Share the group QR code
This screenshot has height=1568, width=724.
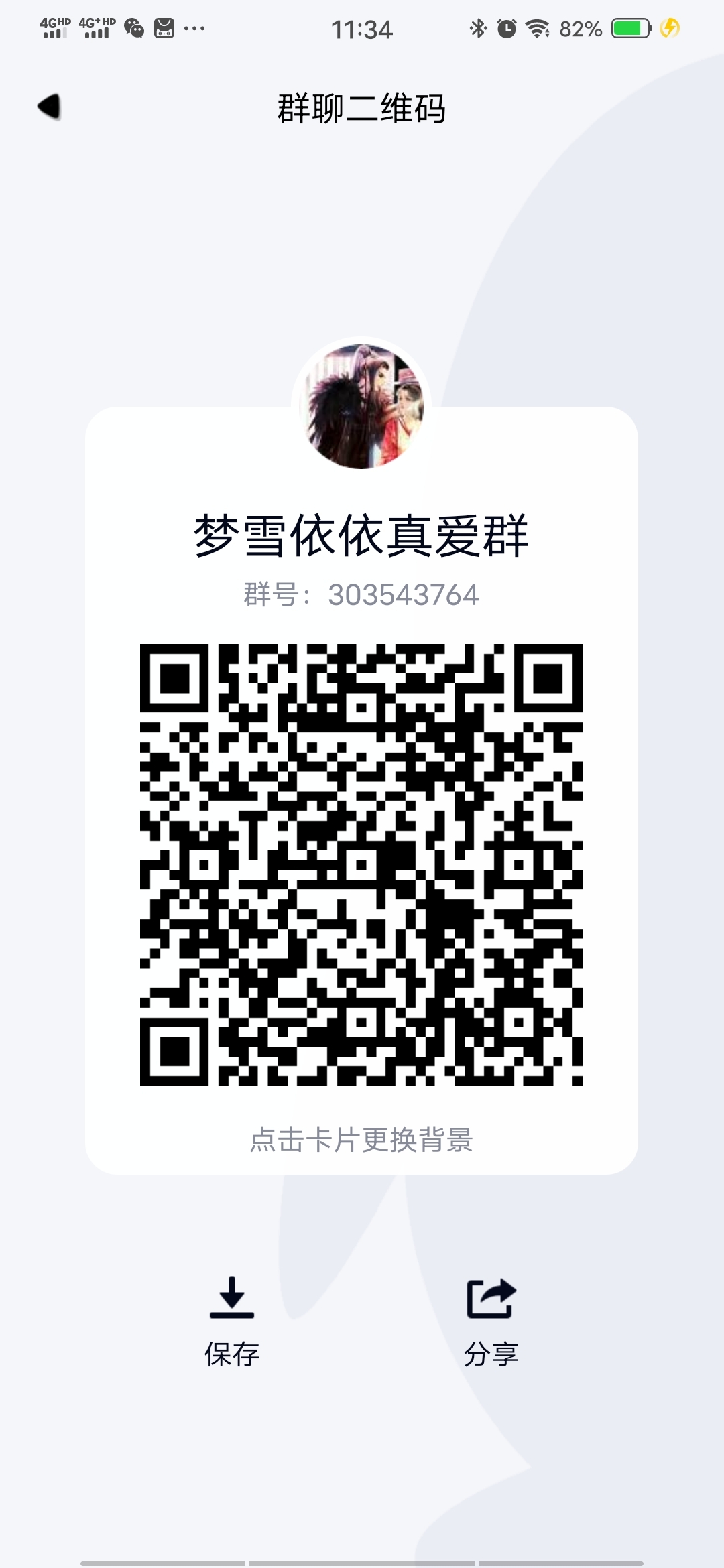(x=491, y=1321)
